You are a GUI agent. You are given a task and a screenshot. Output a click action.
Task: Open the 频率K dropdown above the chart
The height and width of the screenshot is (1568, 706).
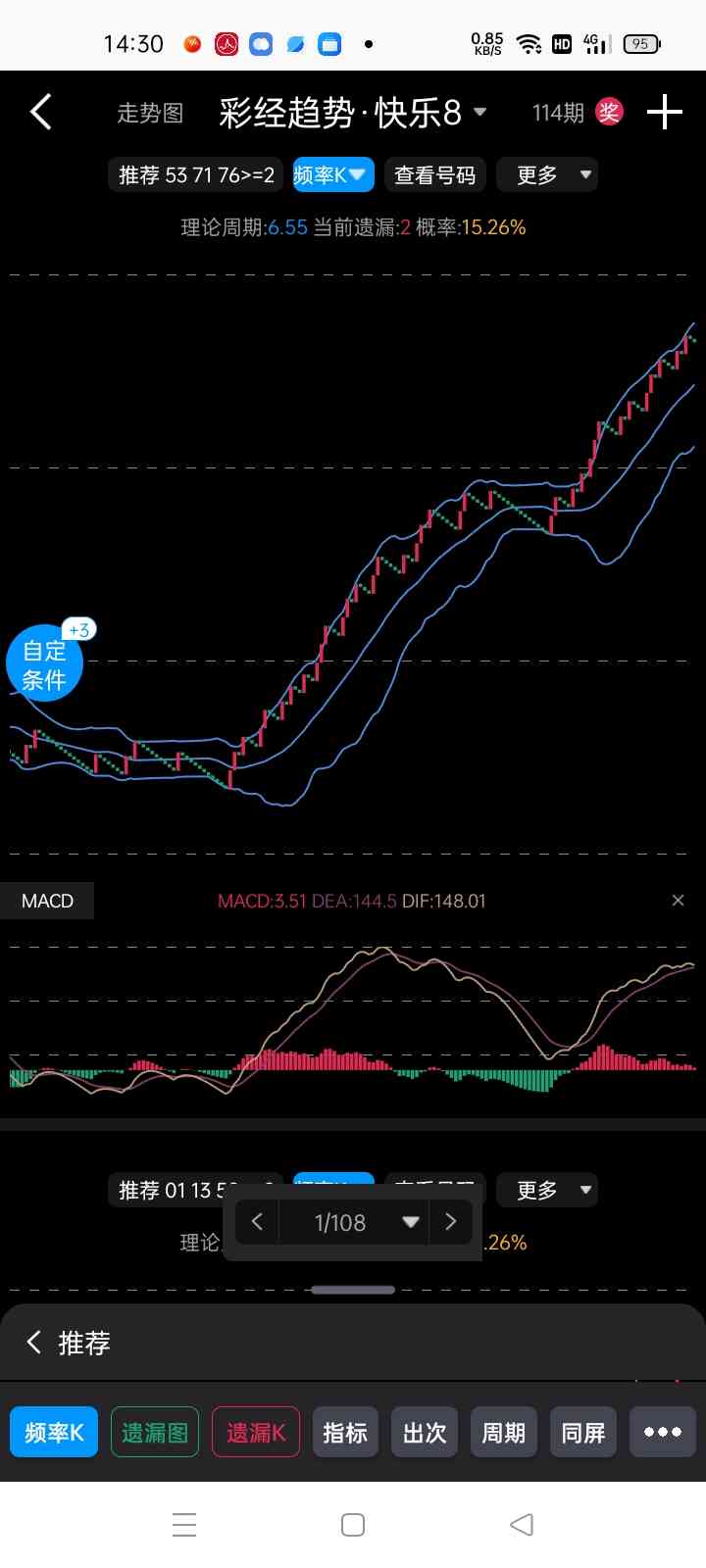pos(333,175)
